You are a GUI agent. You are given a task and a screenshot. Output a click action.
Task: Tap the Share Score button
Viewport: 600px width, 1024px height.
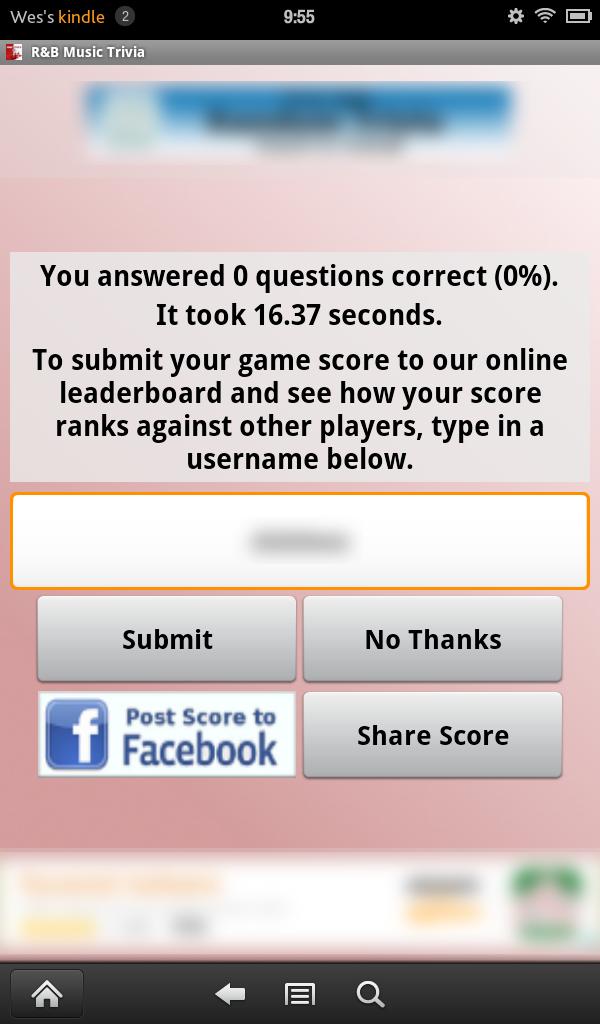click(x=432, y=735)
